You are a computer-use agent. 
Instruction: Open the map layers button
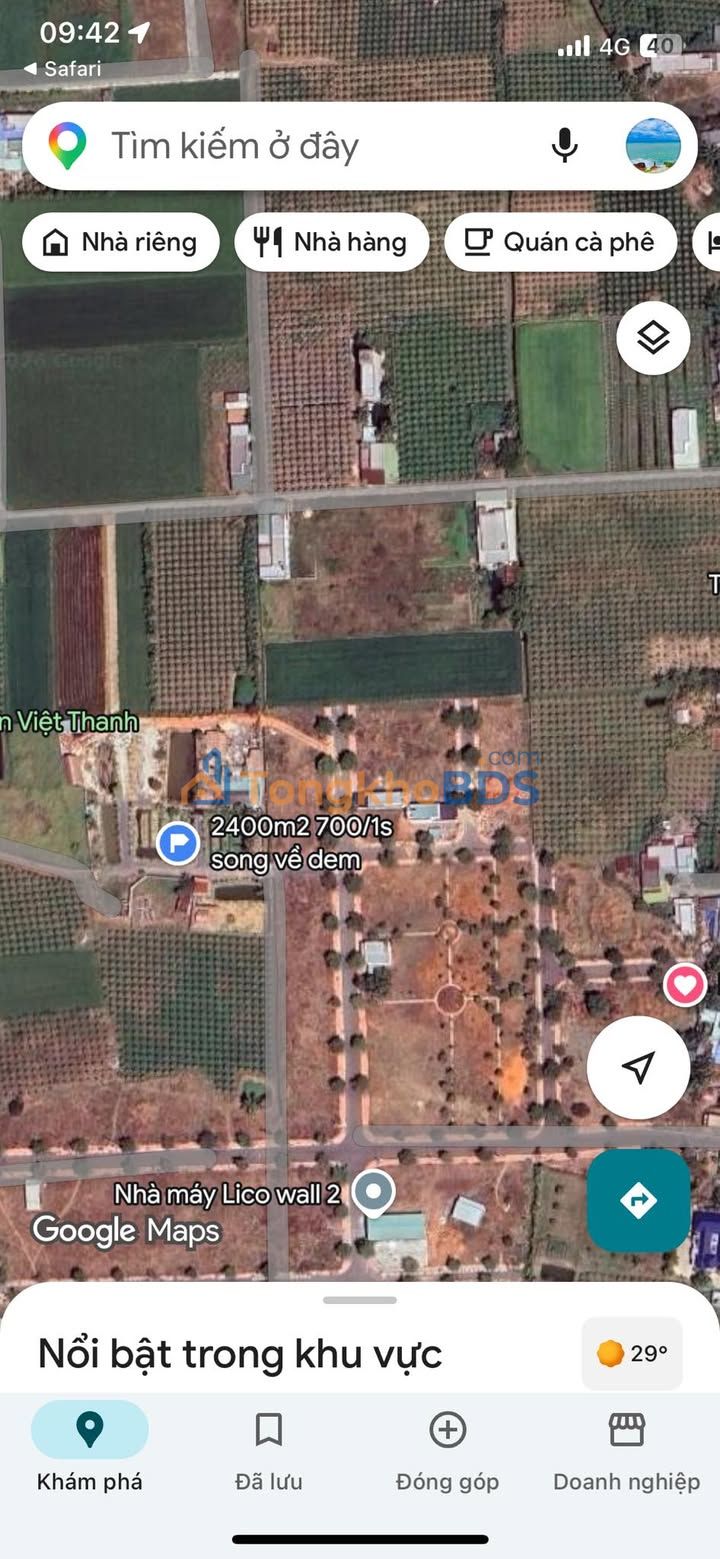[x=653, y=338]
